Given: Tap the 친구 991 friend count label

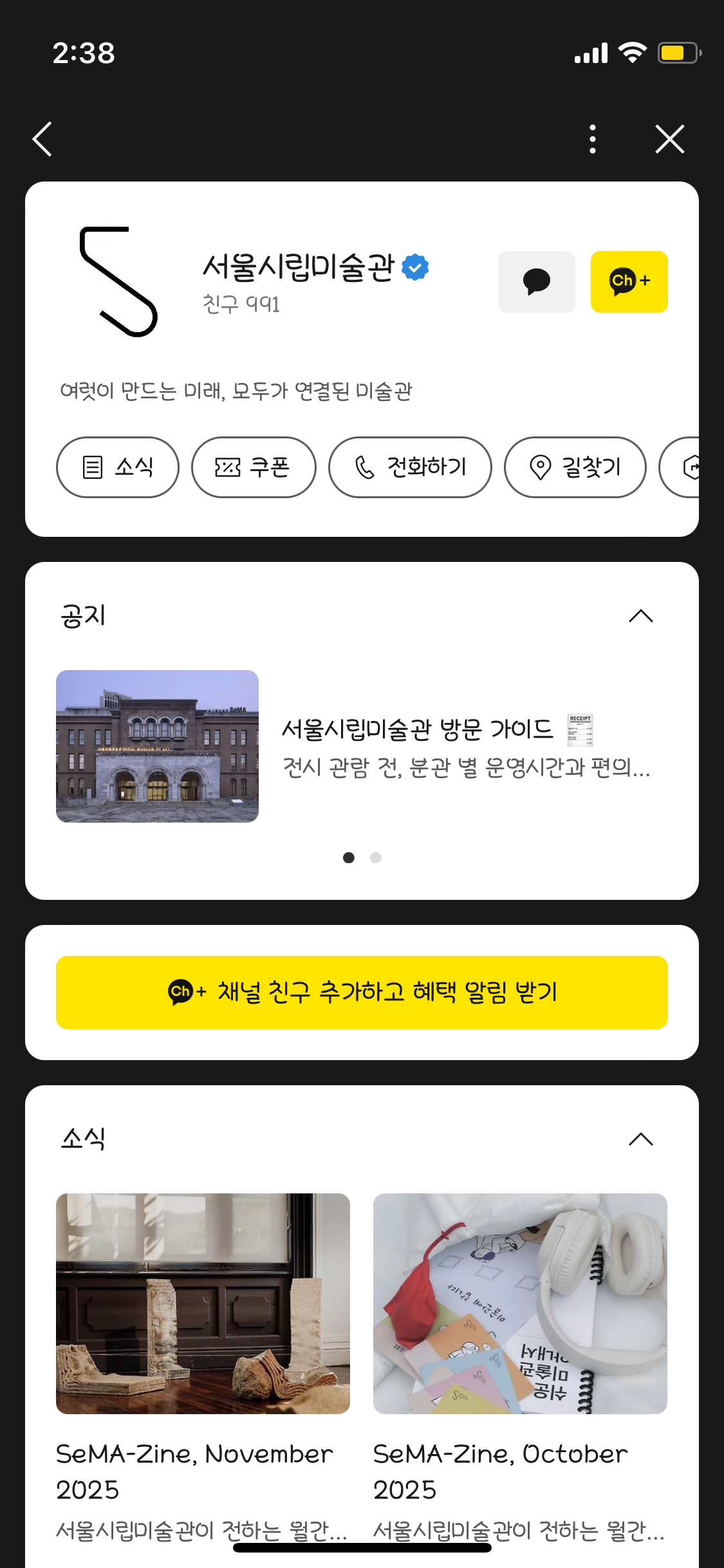Looking at the screenshot, I should point(242,303).
